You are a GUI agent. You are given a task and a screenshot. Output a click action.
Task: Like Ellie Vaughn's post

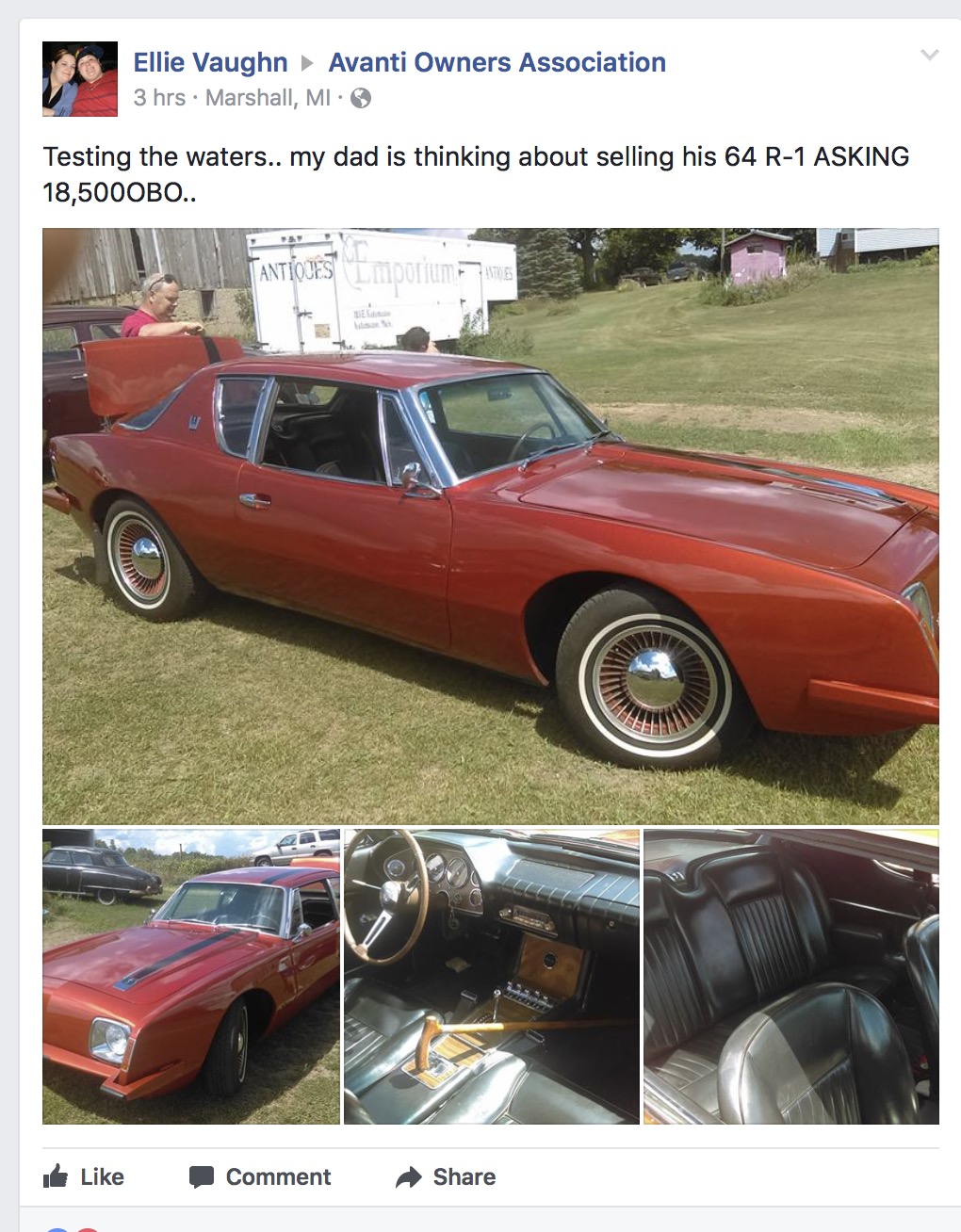[x=85, y=1176]
